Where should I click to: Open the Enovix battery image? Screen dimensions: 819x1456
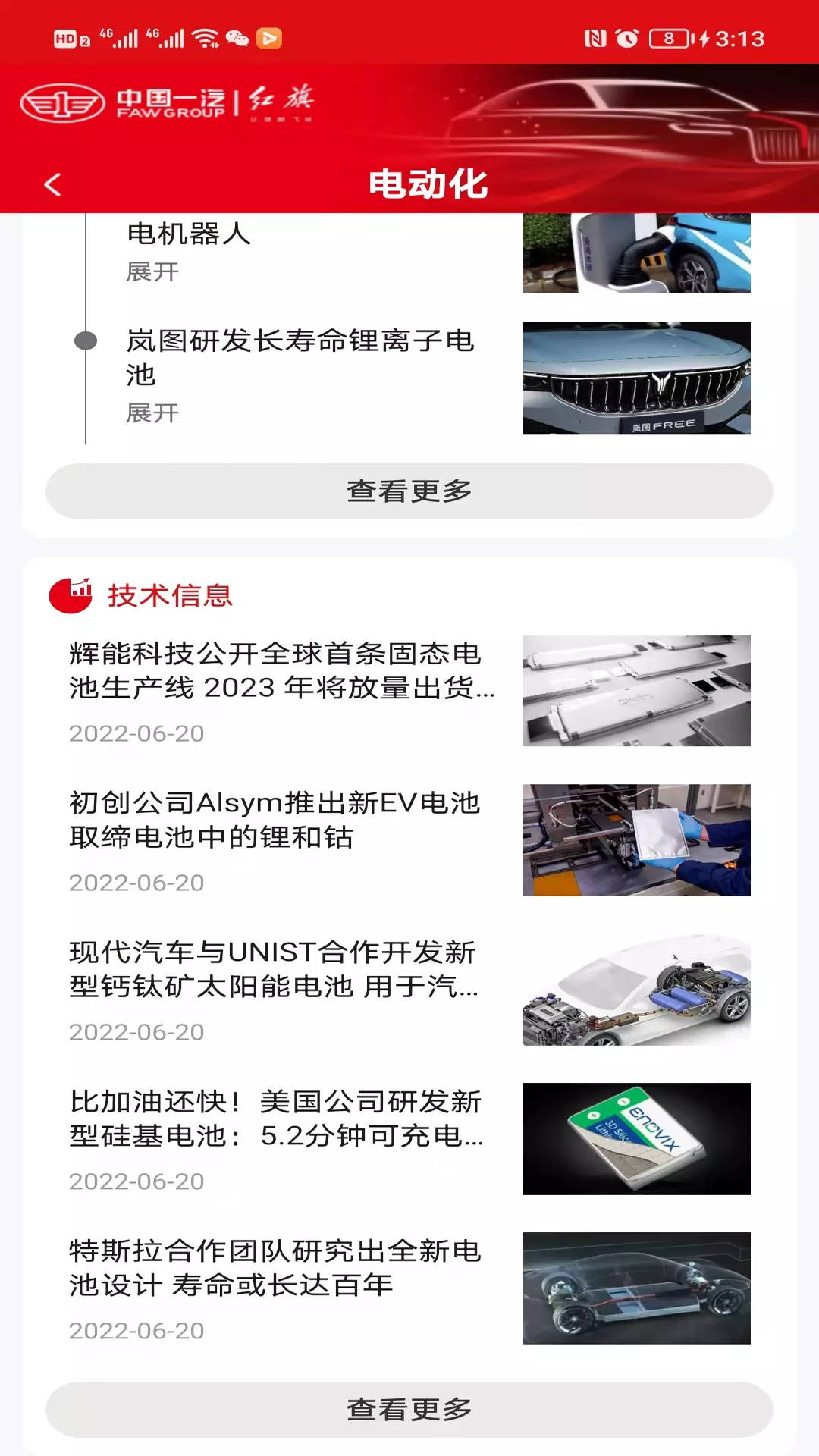point(637,1139)
